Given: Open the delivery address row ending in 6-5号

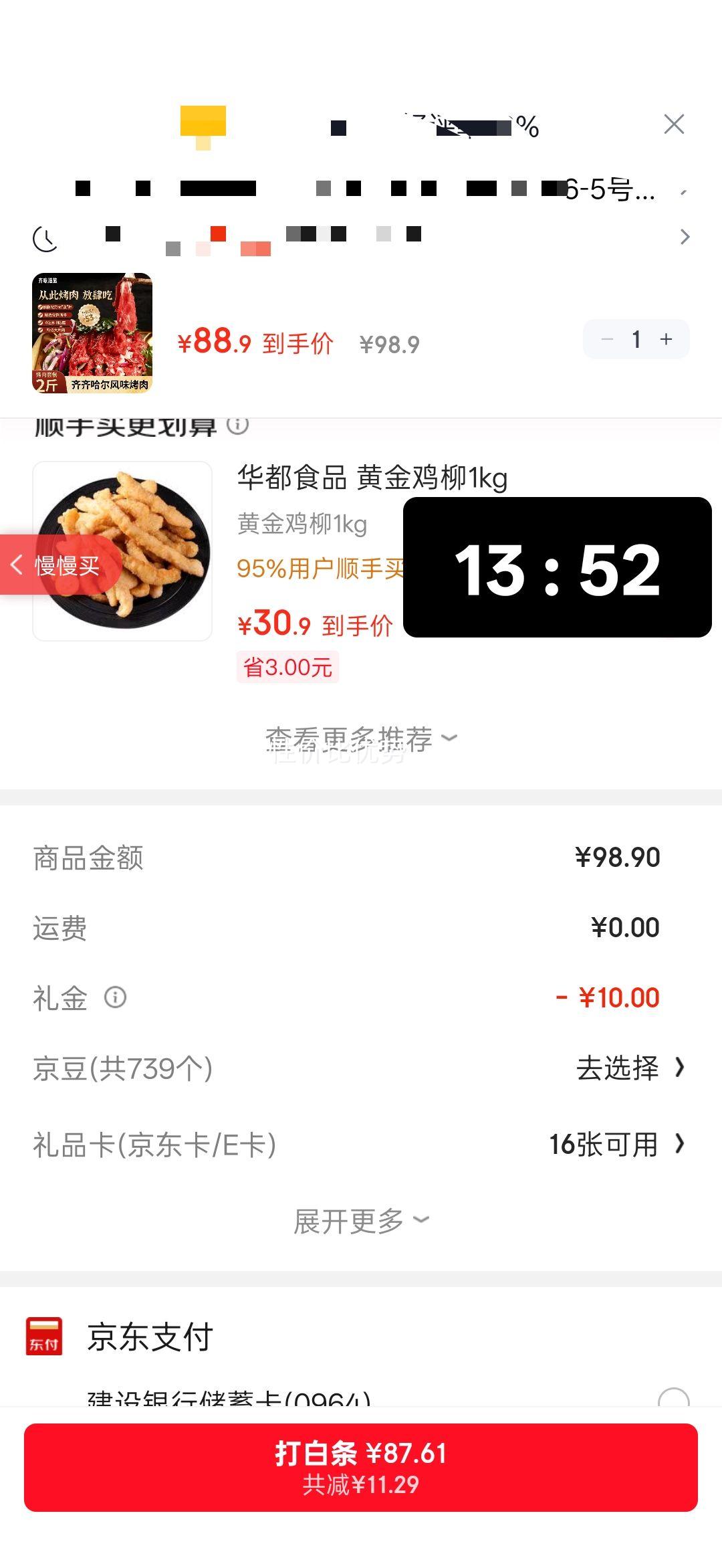Looking at the screenshot, I should 374,190.
